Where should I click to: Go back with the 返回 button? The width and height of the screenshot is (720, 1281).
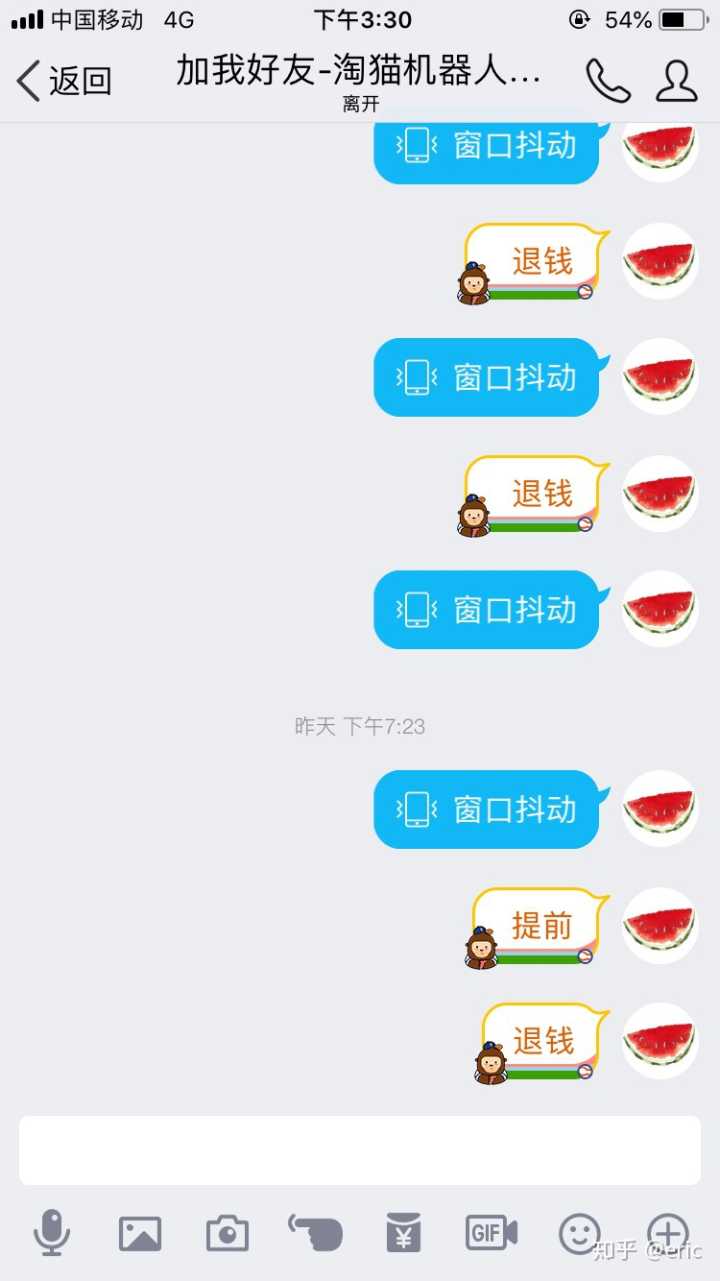coord(64,81)
